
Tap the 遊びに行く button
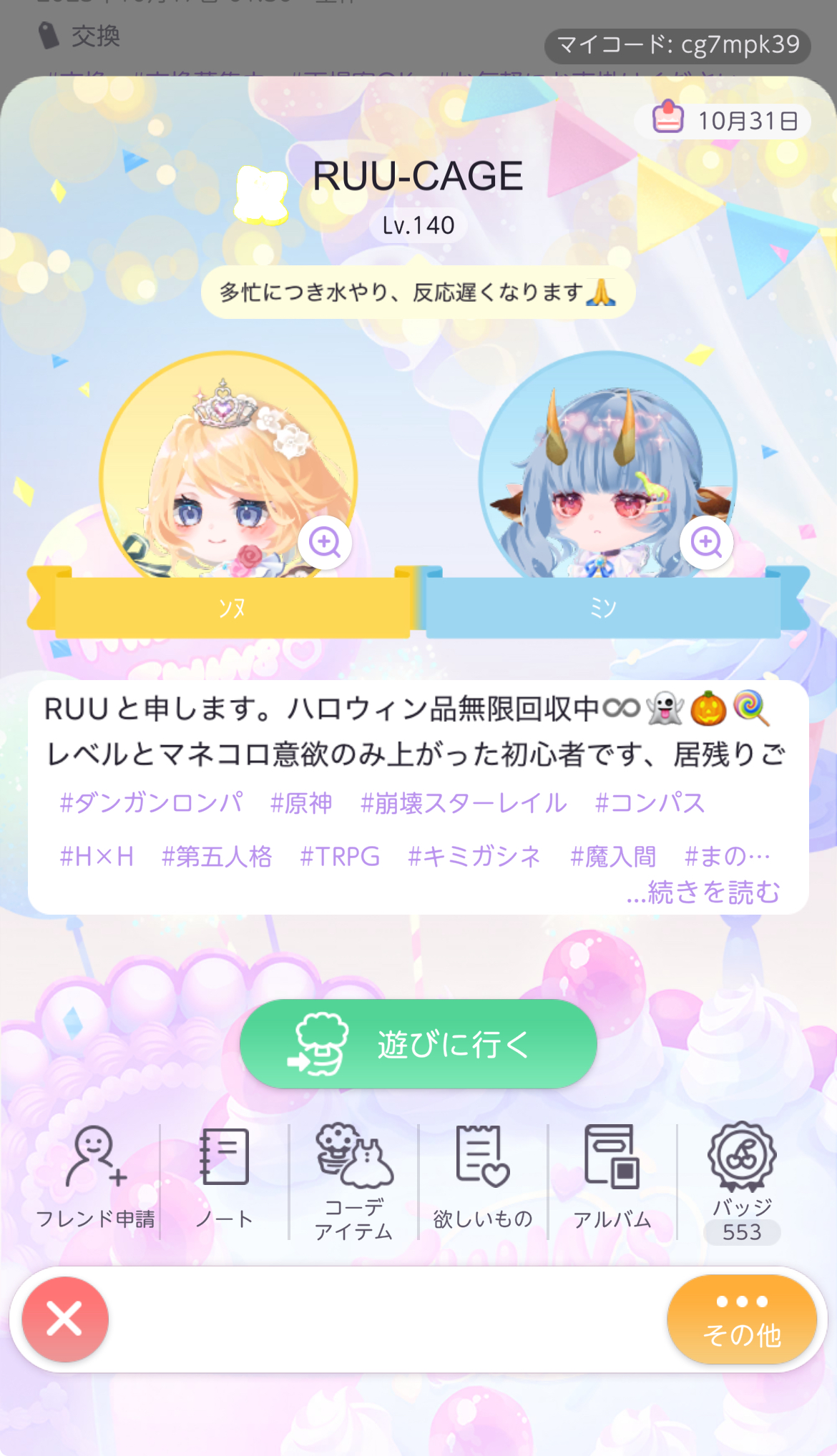tap(418, 1044)
